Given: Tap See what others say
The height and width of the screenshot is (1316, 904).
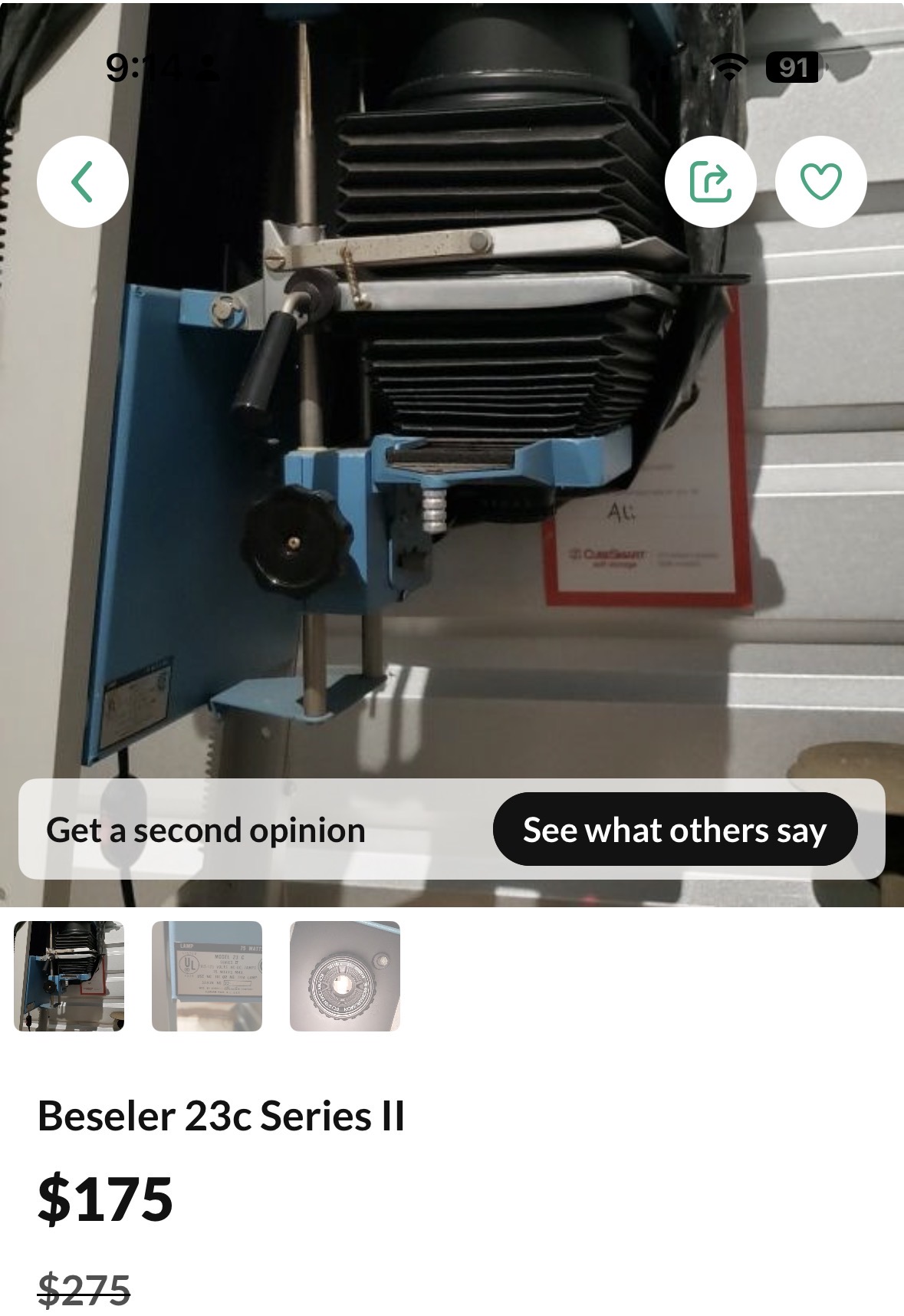Looking at the screenshot, I should click(x=674, y=830).
